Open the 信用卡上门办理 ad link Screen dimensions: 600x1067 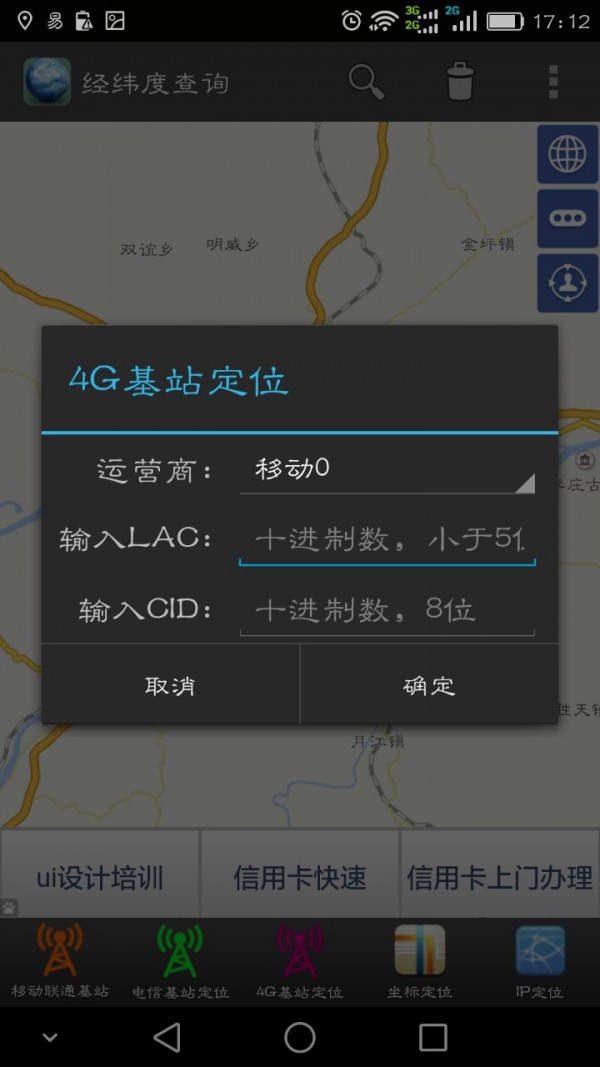pyautogui.click(x=499, y=878)
